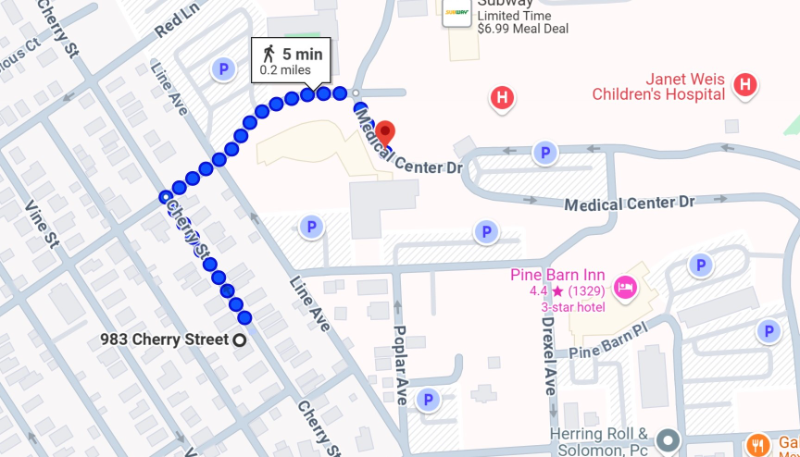This screenshot has height=457, width=800.
Task: Tap the 5 min walking route callout
Action: (287, 60)
